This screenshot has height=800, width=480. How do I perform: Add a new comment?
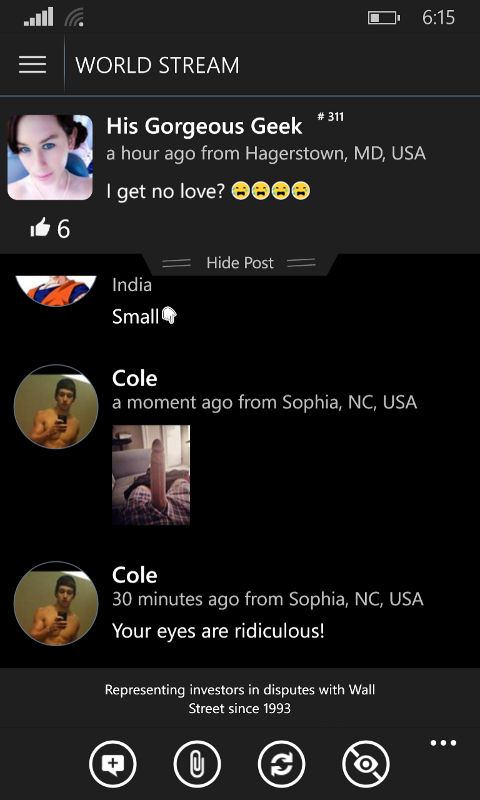tap(112, 764)
